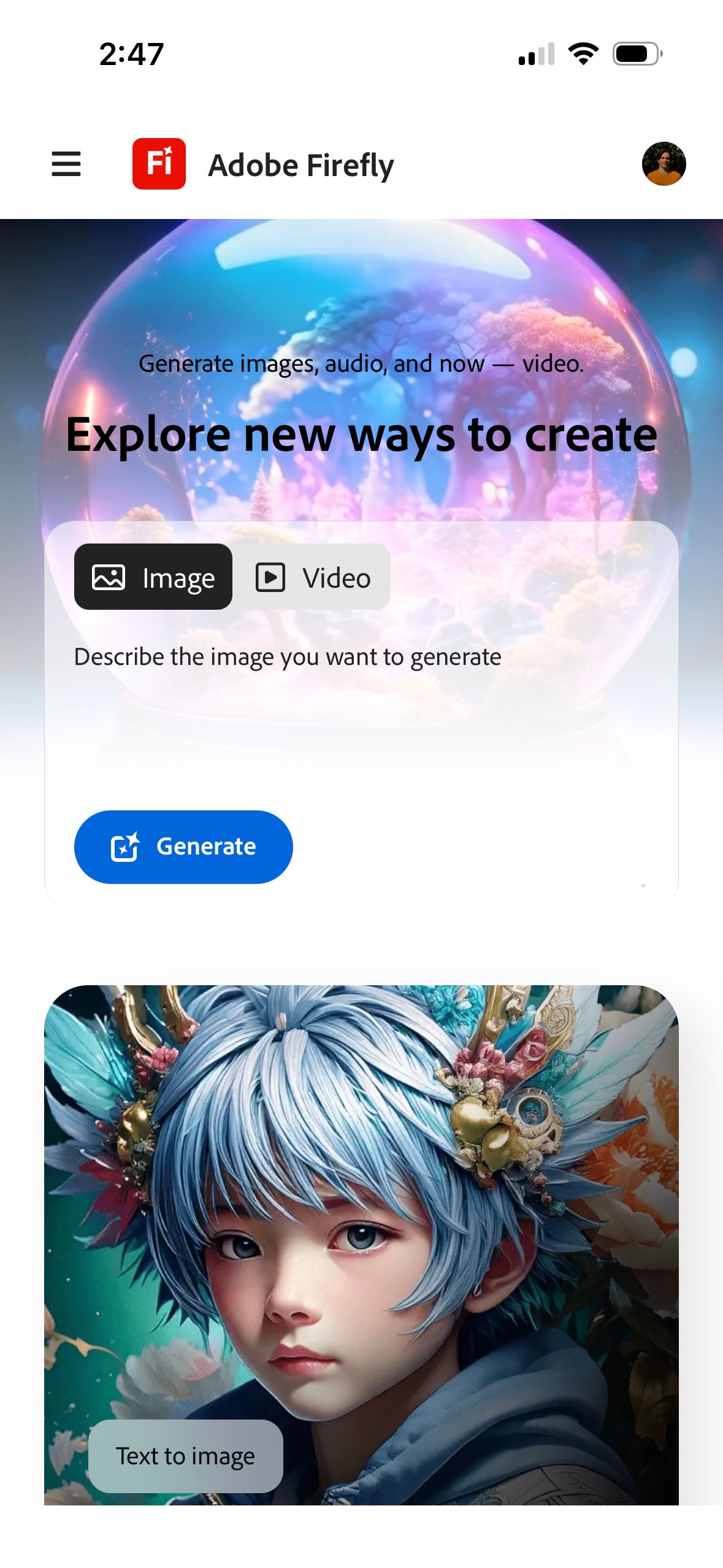Select the Image tab

click(153, 577)
